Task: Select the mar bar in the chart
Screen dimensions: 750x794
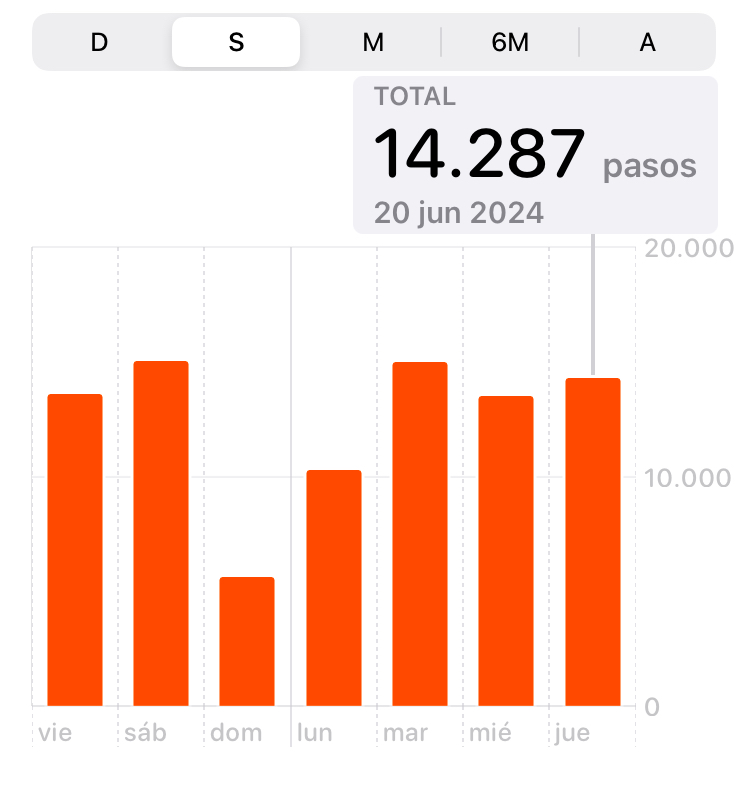Action: coord(419,534)
